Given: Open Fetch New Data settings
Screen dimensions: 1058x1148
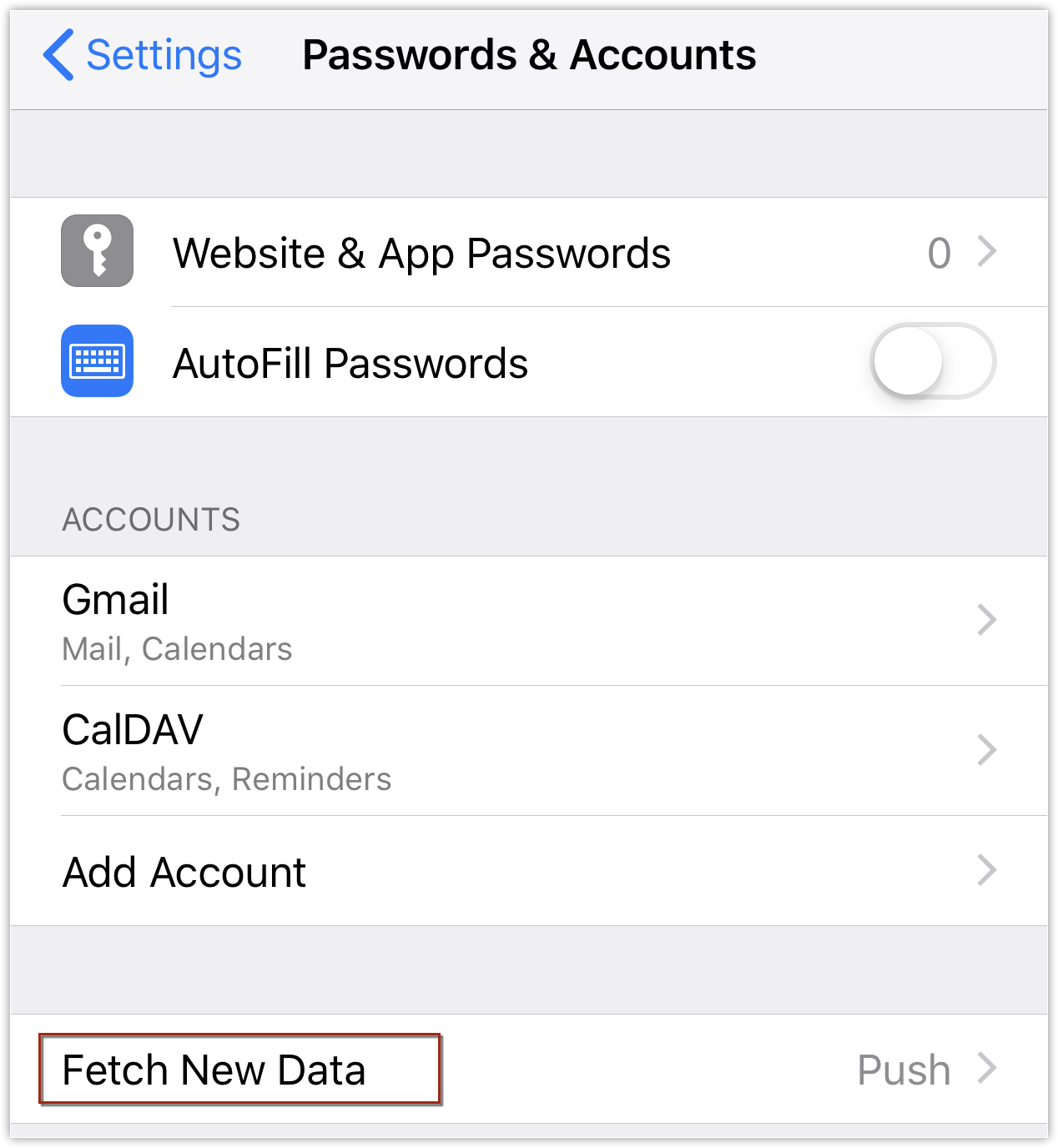Looking at the screenshot, I should tap(529, 1070).
